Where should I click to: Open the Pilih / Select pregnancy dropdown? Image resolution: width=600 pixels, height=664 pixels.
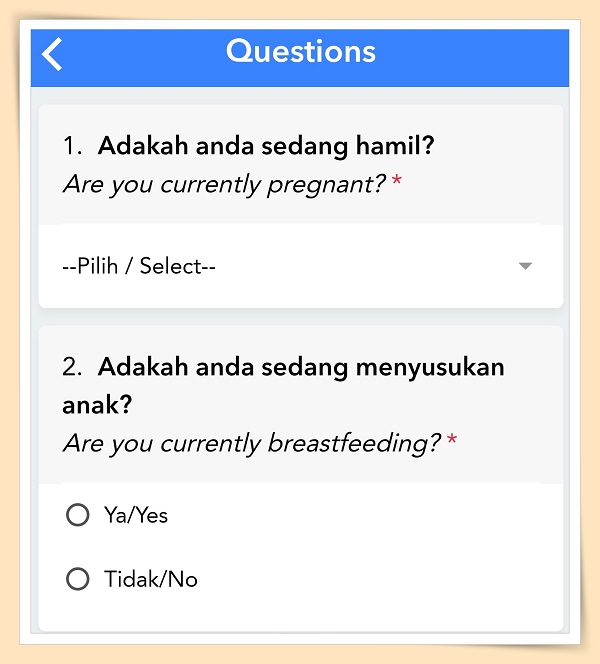coord(300,266)
